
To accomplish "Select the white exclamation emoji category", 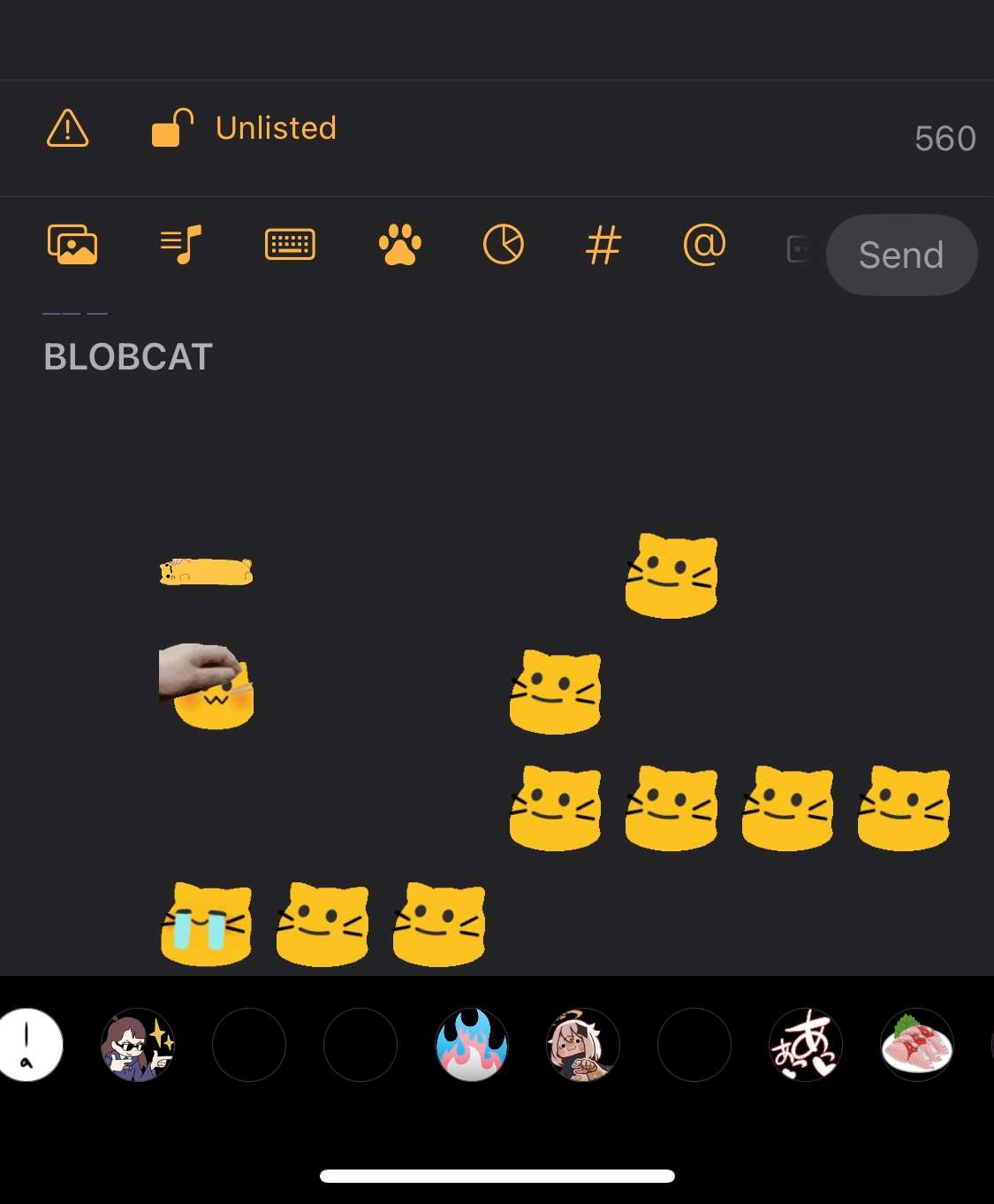I will (28, 1045).
